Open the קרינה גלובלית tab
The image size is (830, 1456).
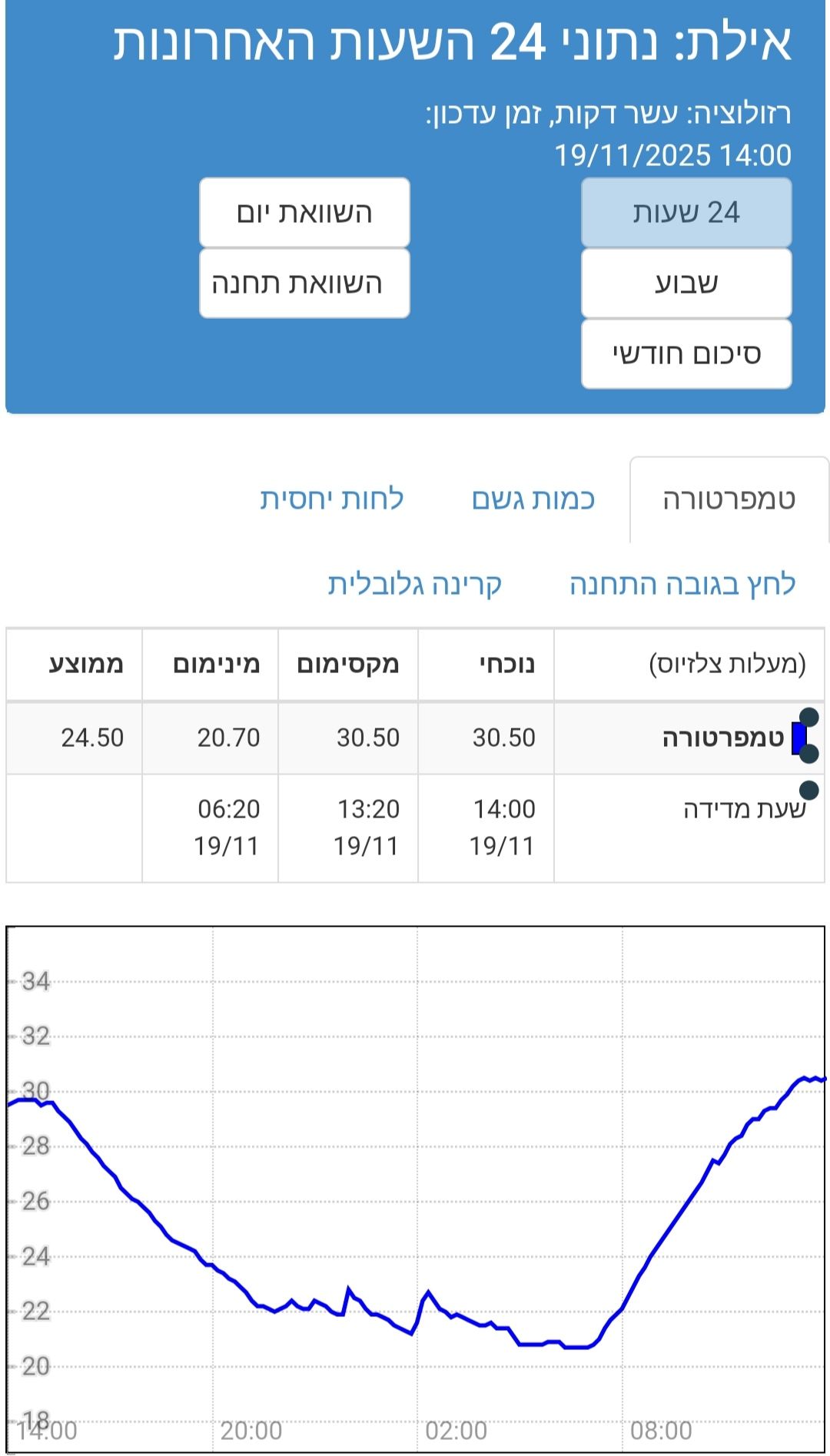415,584
